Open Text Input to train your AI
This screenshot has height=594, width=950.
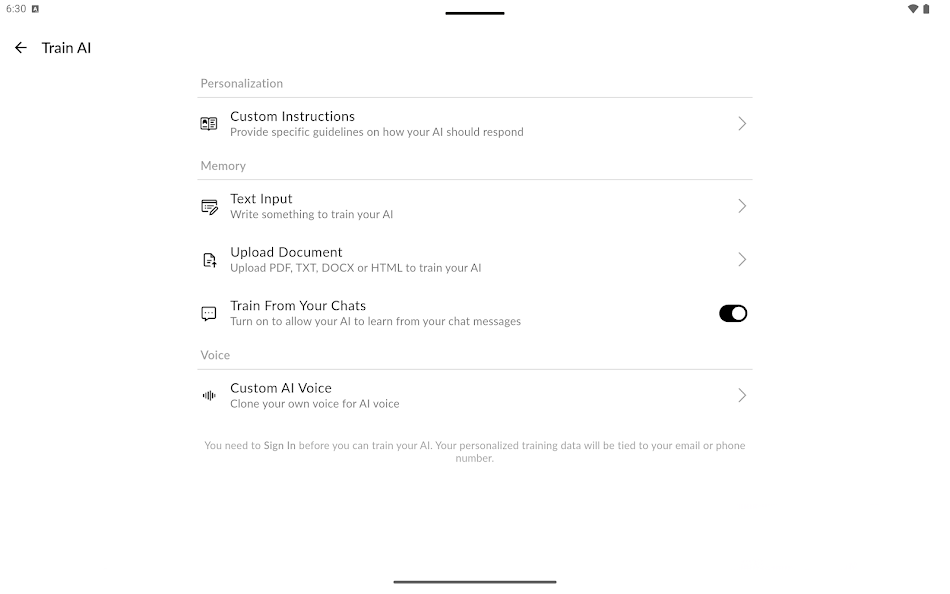475,206
